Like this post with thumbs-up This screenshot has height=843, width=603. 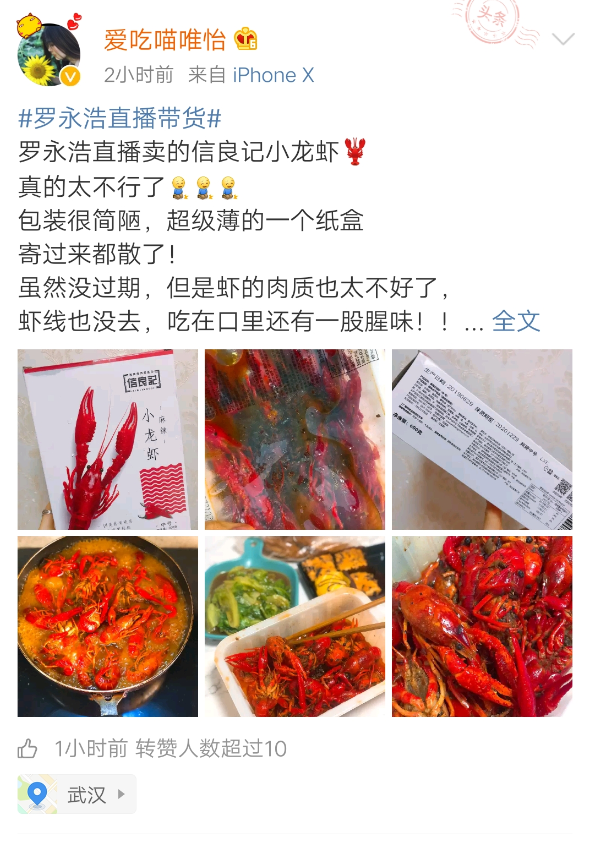click(x=28, y=748)
